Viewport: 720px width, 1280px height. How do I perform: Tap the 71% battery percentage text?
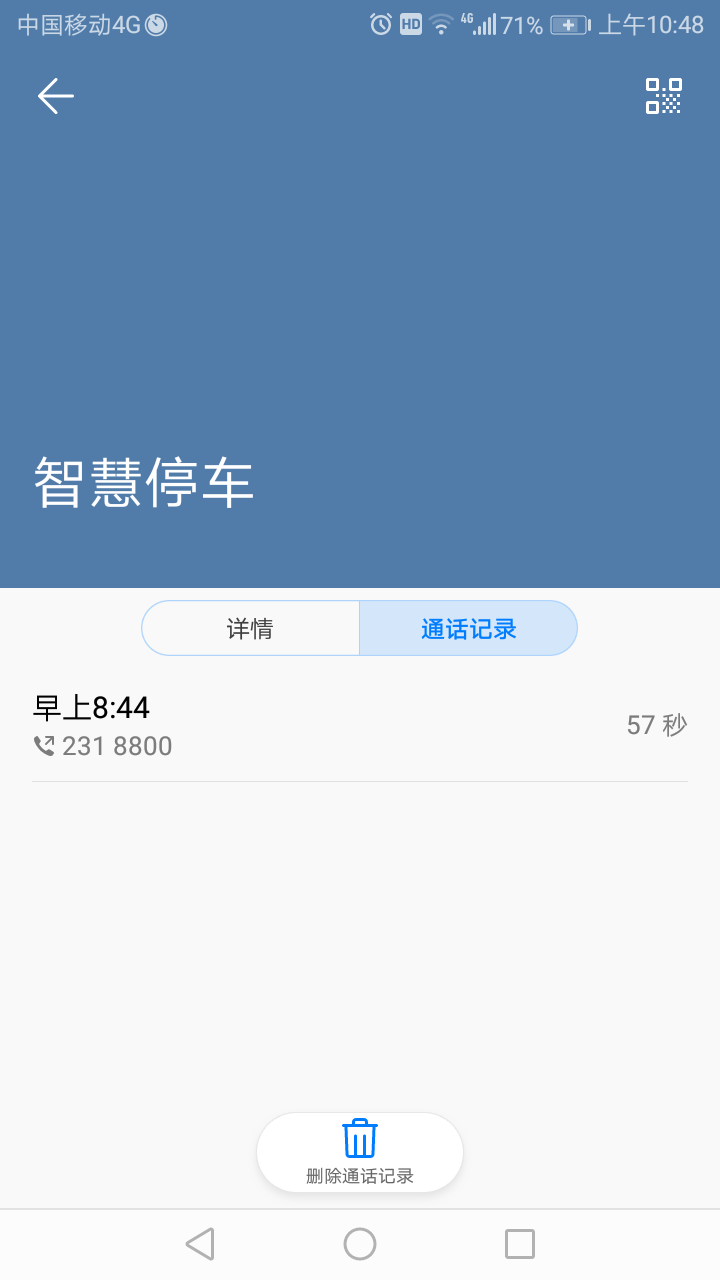(x=520, y=23)
